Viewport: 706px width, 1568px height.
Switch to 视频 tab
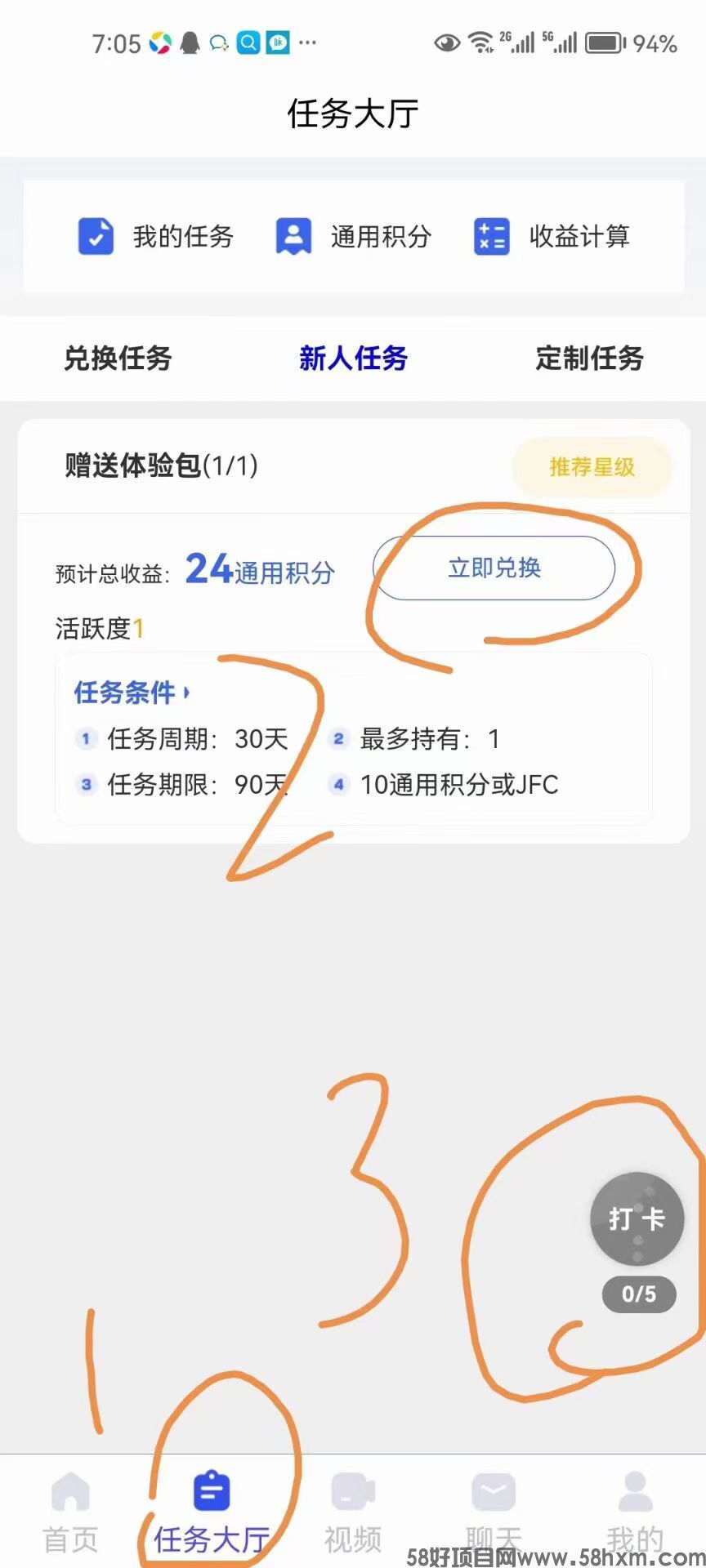353,1512
